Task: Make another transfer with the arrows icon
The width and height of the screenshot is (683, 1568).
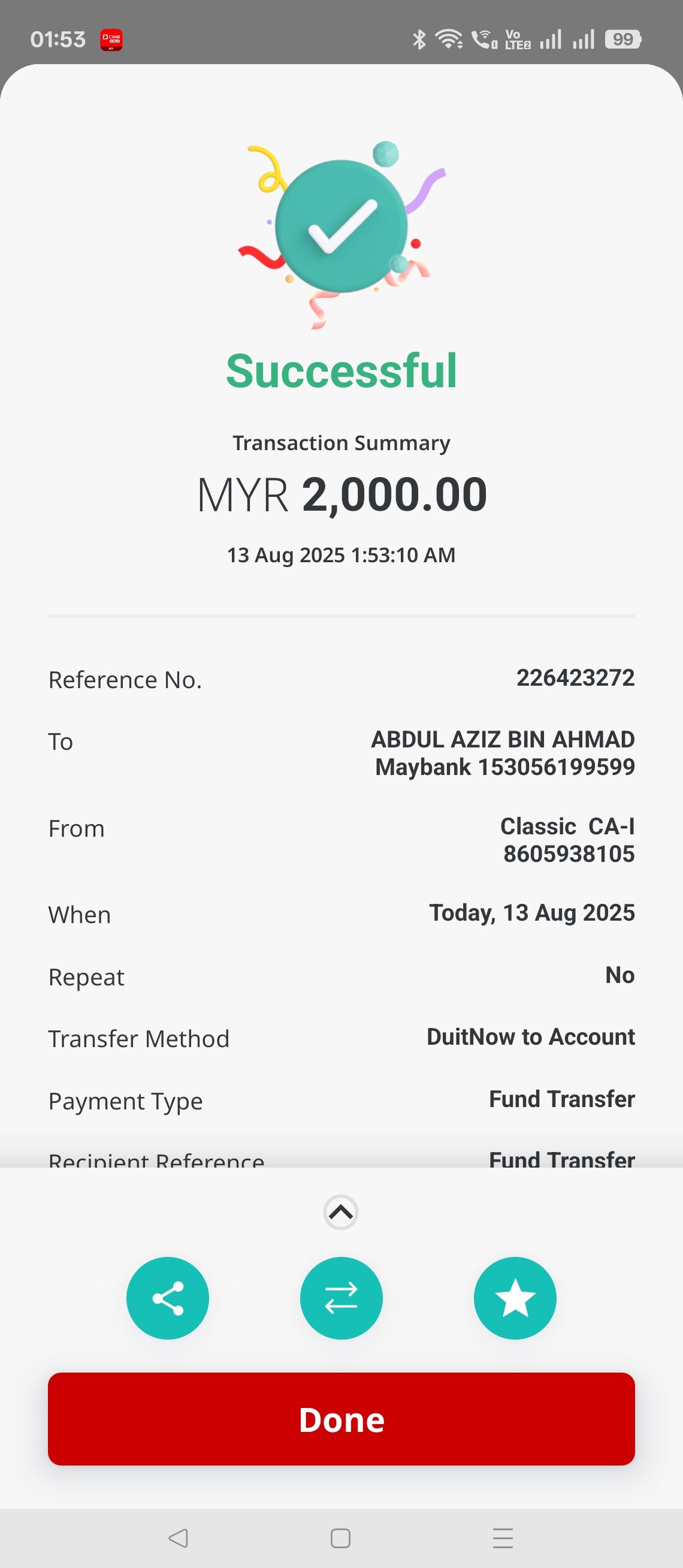Action: (341, 1298)
